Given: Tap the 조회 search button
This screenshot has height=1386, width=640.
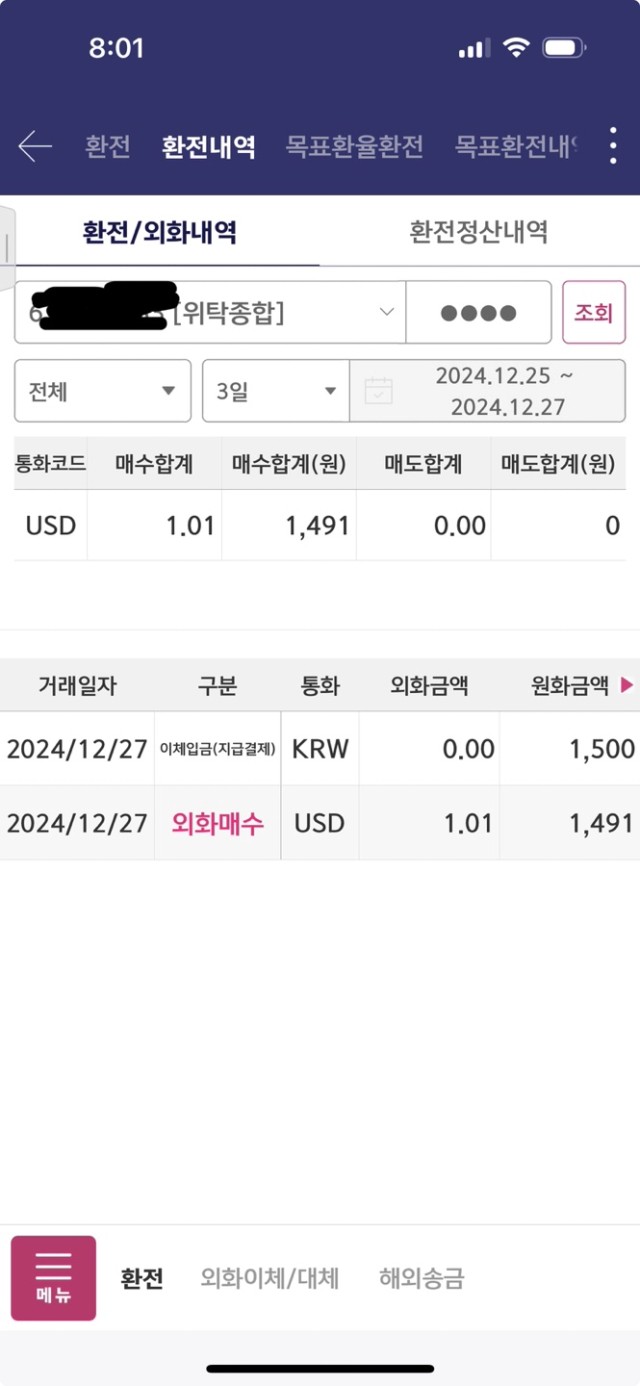Looking at the screenshot, I should point(594,313).
